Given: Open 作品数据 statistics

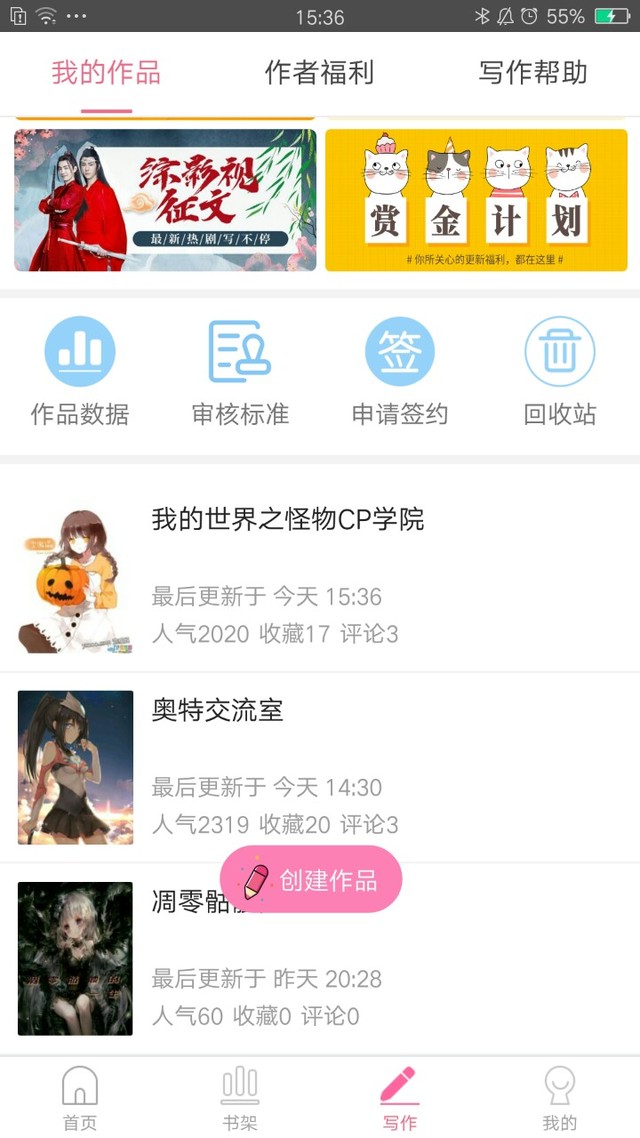Looking at the screenshot, I should pos(80,372).
